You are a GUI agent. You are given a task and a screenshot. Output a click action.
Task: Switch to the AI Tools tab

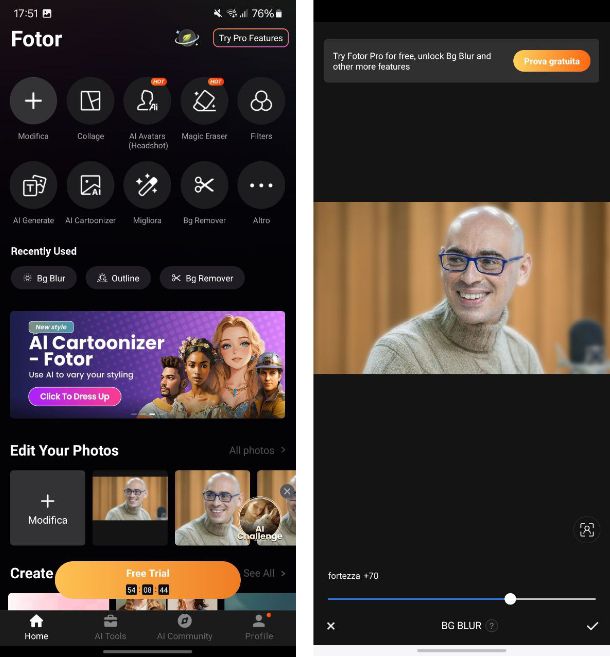(110, 626)
